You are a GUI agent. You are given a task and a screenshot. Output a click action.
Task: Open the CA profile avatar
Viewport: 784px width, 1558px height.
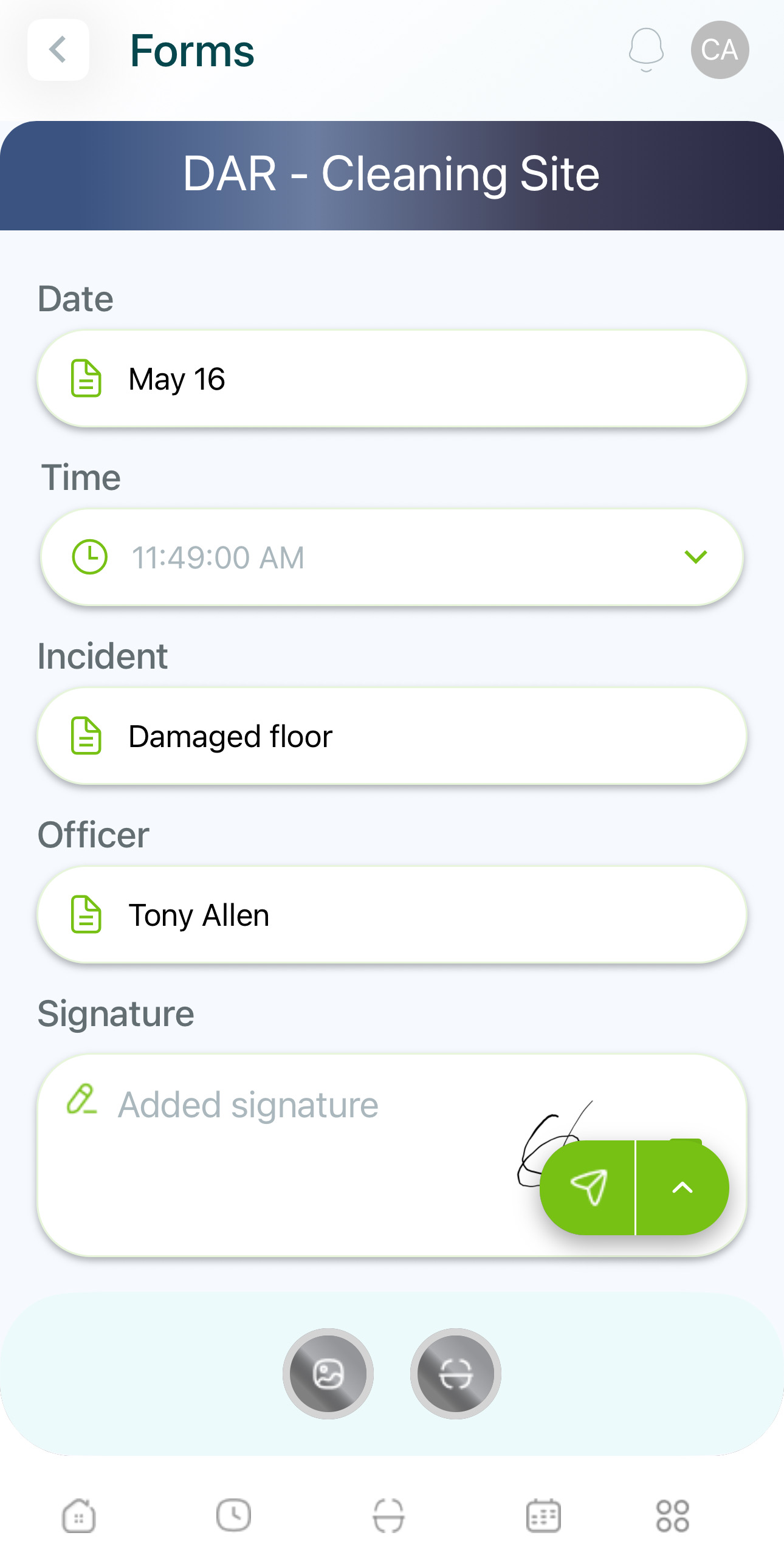(720, 50)
